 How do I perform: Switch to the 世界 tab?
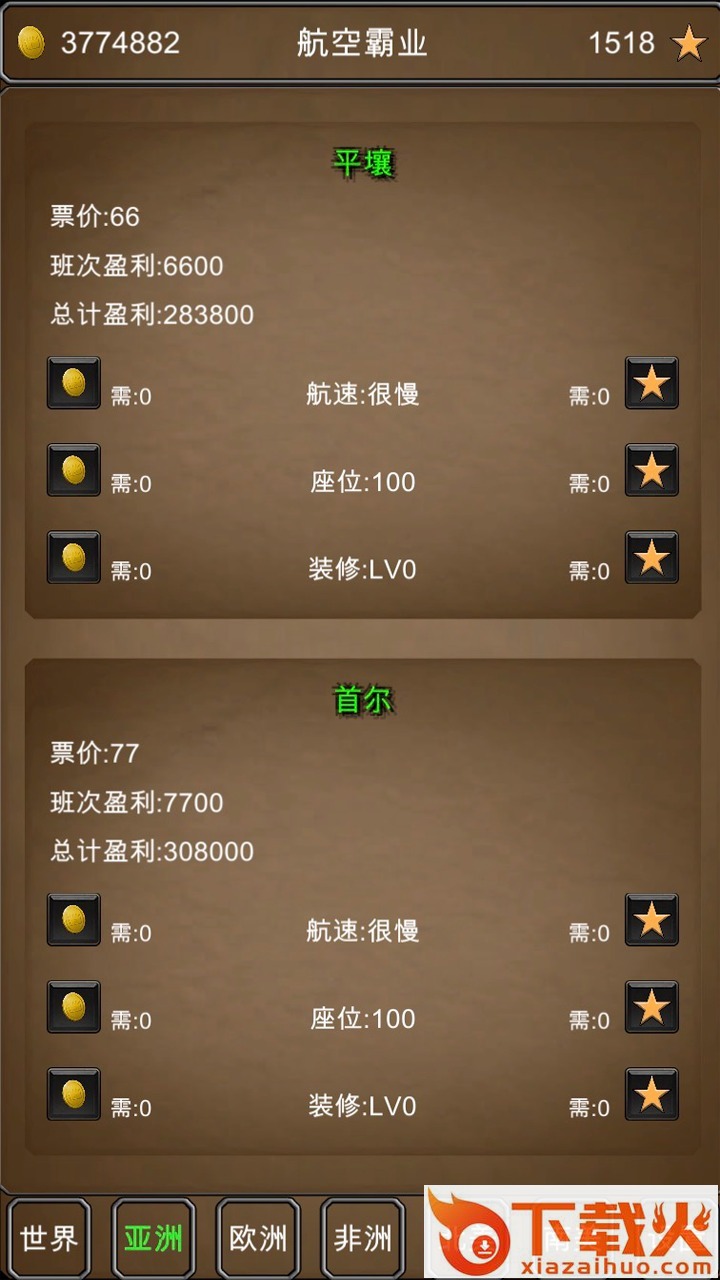click(x=49, y=1239)
